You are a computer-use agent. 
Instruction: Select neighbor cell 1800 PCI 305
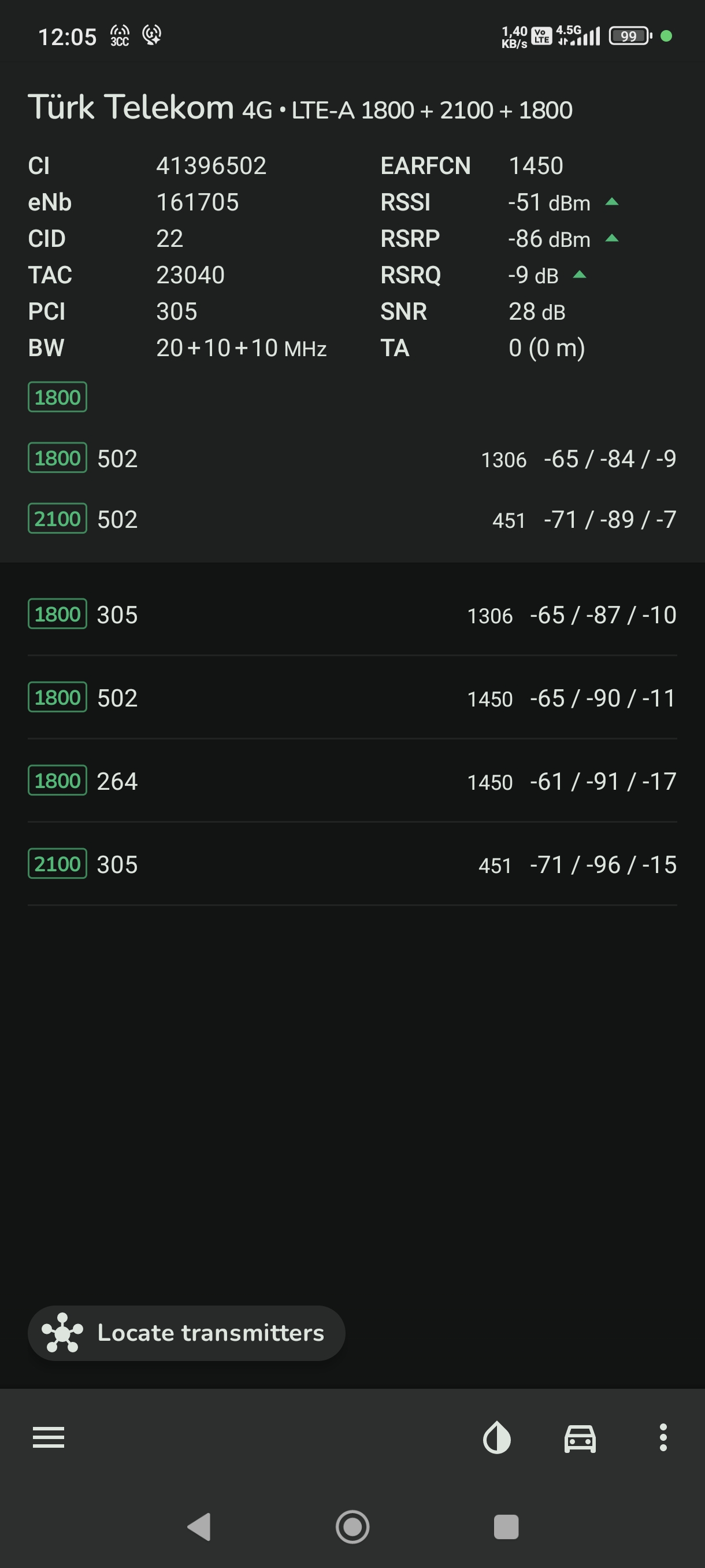tap(352, 615)
